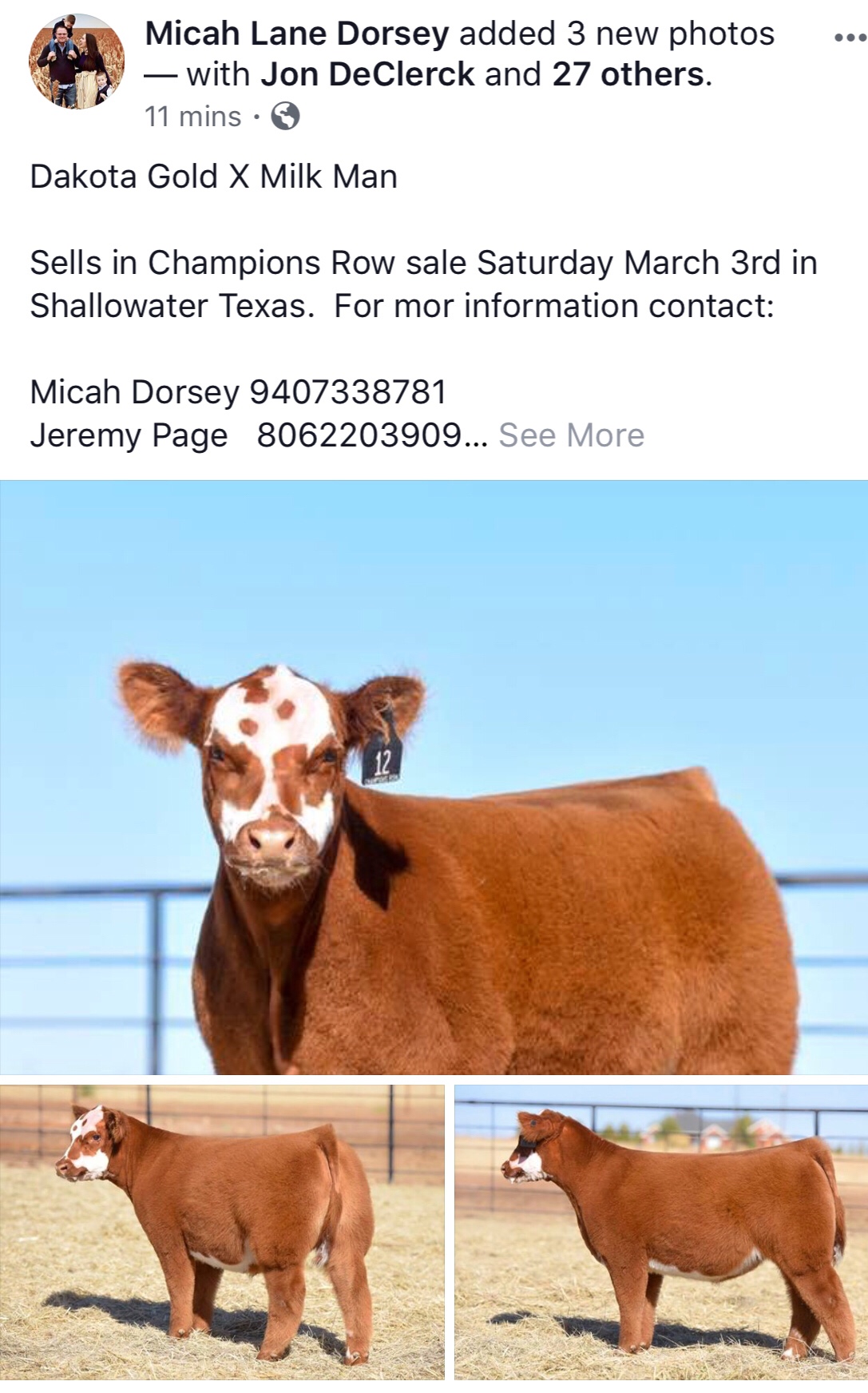Image resolution: width=868 pixels, height=1393 pixels.
Task: Open the large calf tag 12 photo
Action: point(434,777)
